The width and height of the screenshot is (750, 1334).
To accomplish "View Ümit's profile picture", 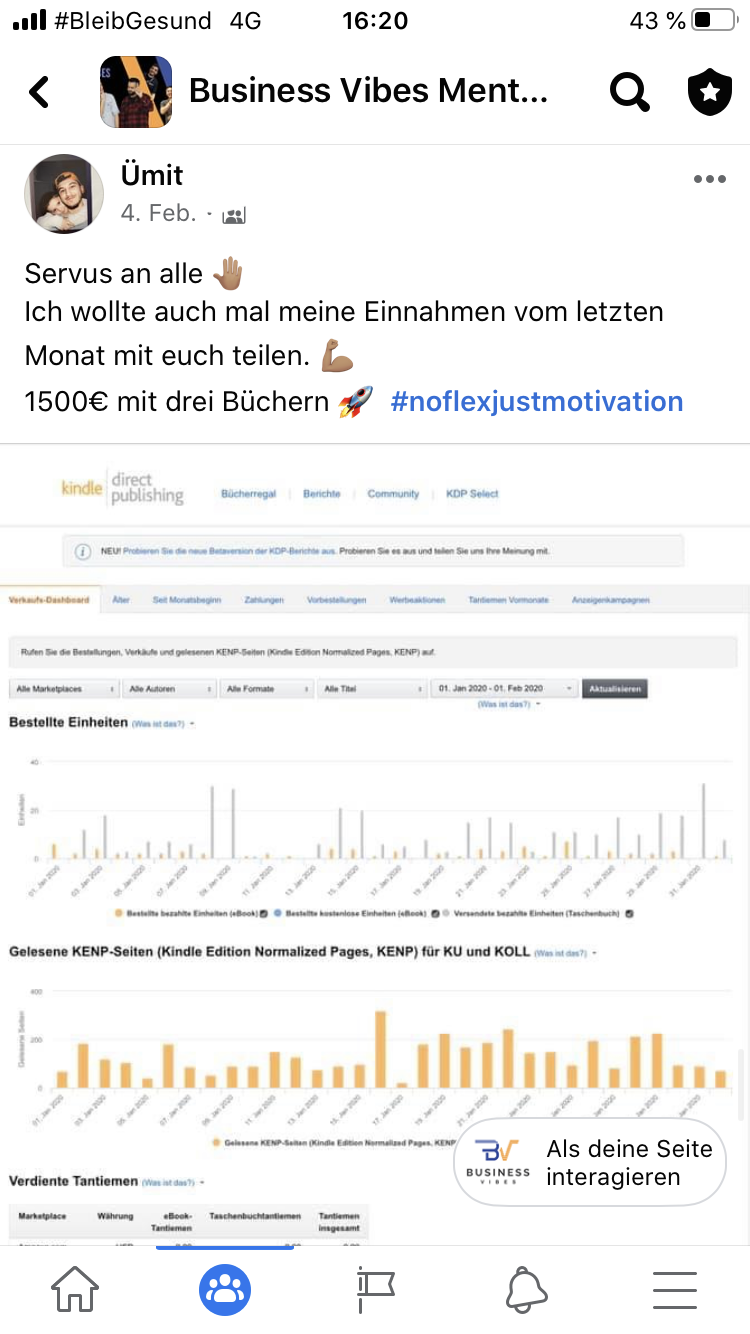I will tap(64, 194).
